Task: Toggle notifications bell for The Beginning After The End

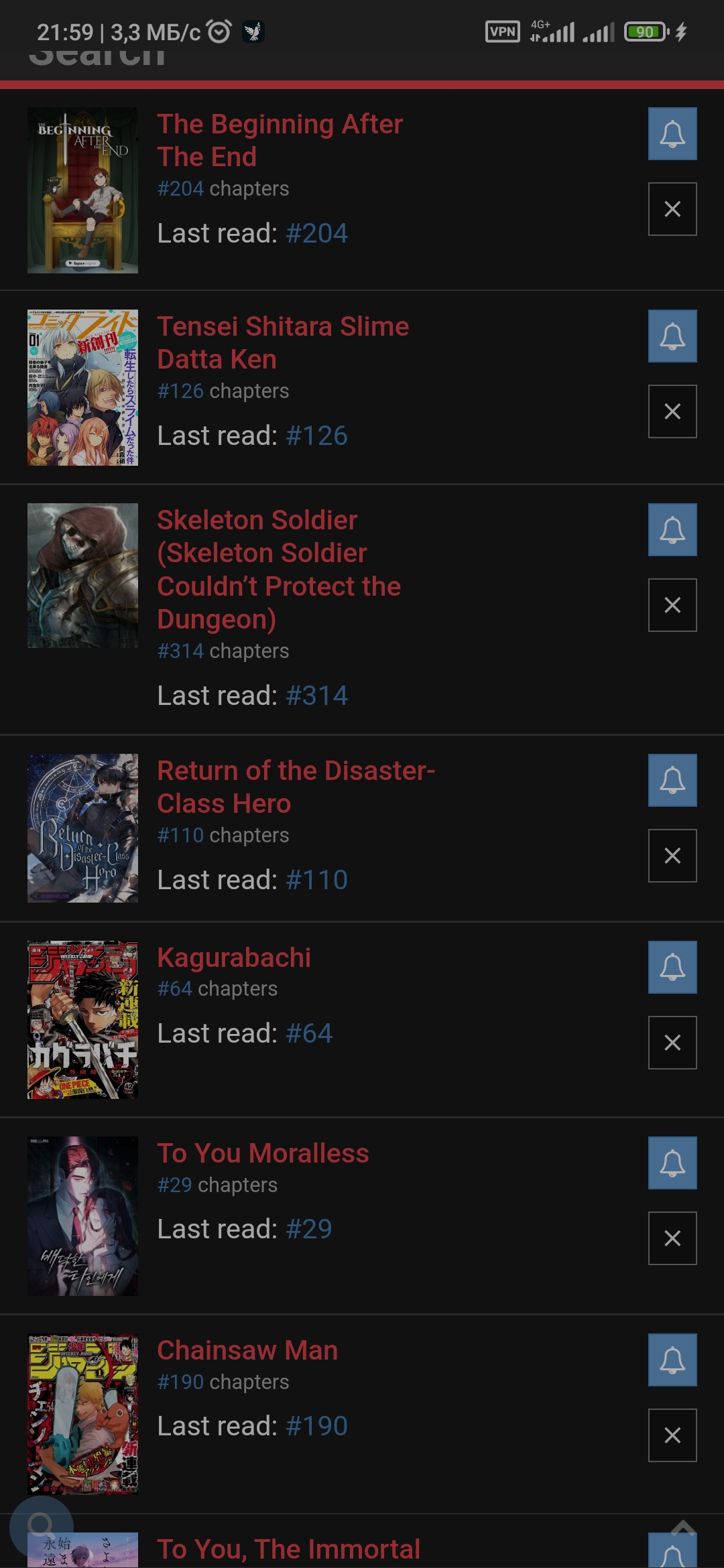Action: [x=672, y=134]
